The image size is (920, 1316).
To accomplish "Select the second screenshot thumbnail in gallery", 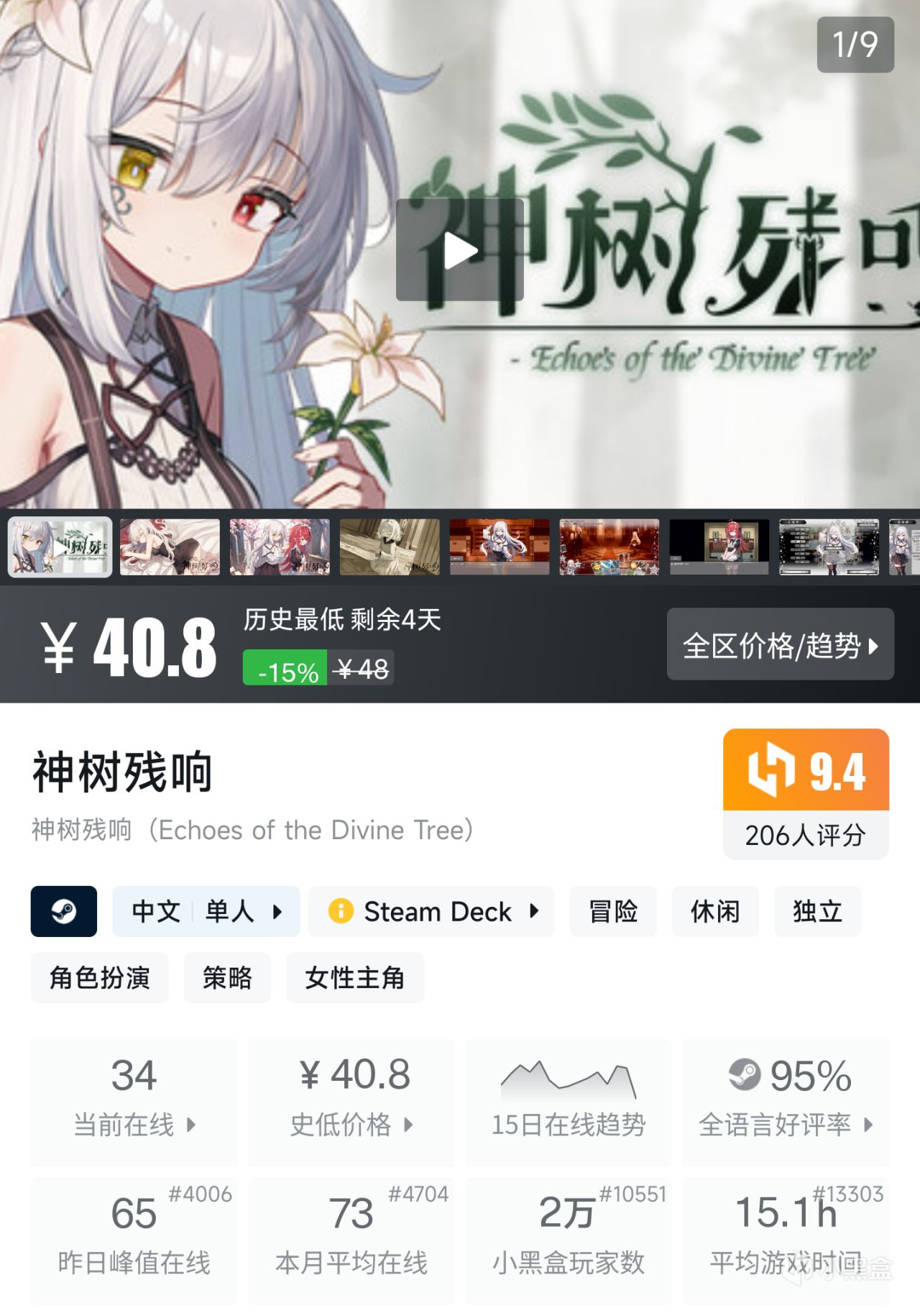I will point(170,547).
